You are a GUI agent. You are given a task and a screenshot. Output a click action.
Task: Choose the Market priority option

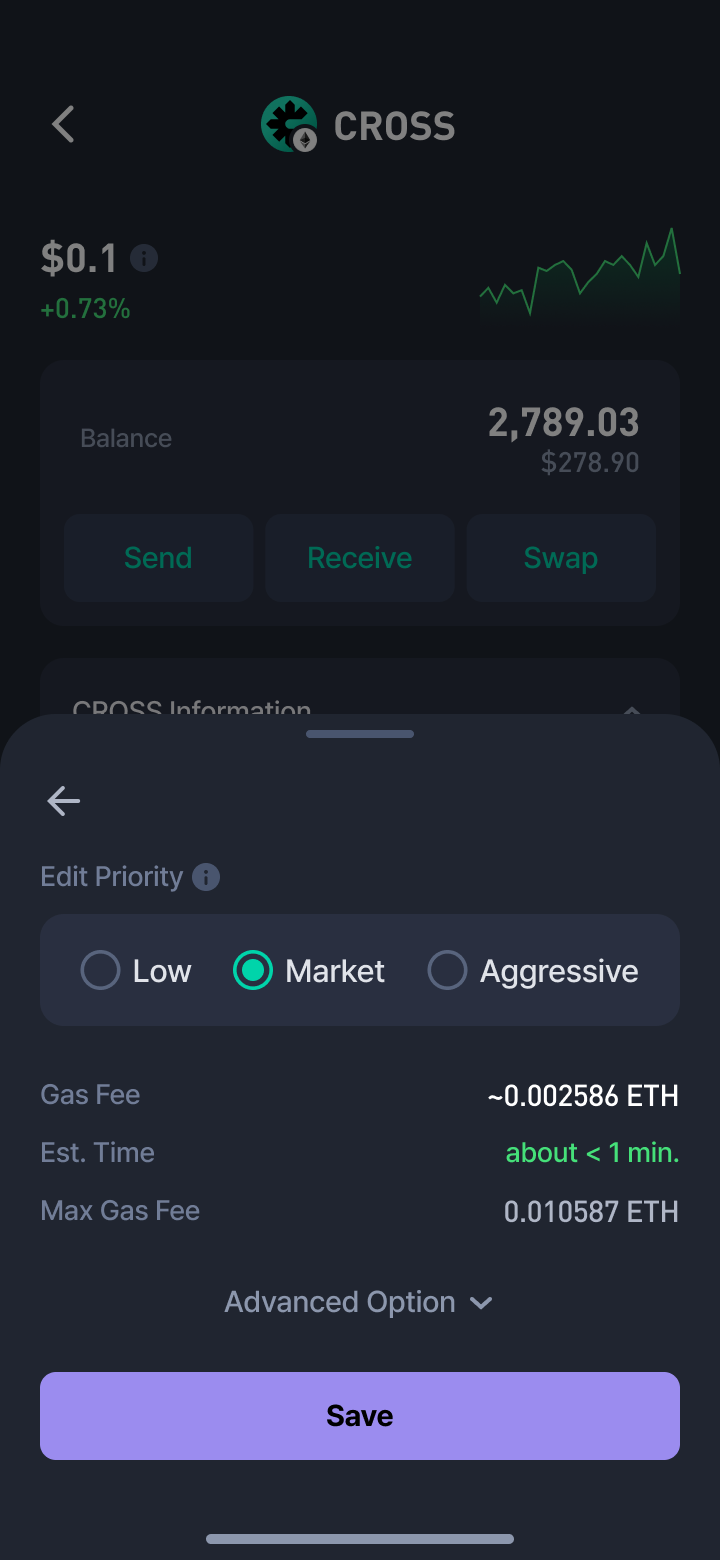(x=309, y=970)
